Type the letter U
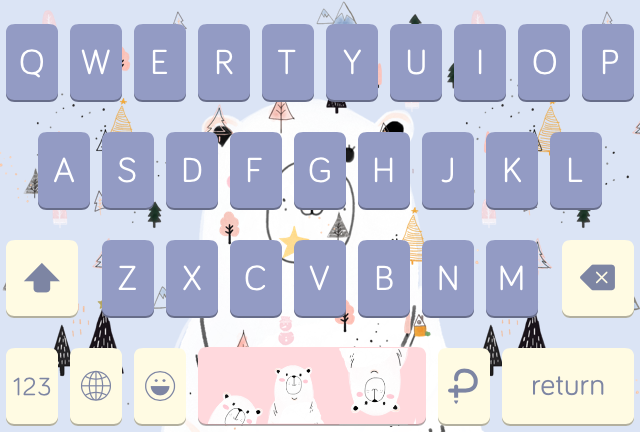Viewport: 640px width, 432px height. coord(416,62)
